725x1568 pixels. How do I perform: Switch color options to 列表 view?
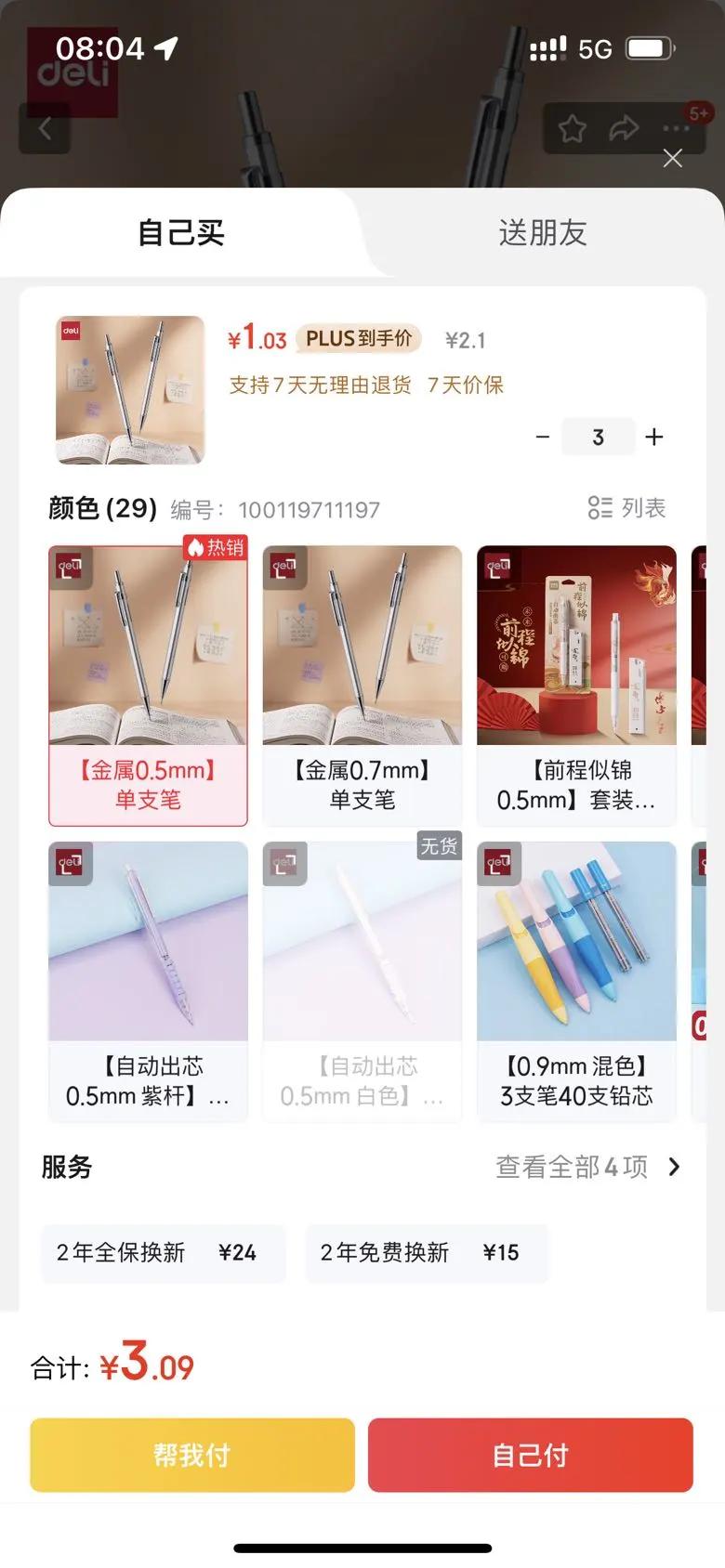[627, 508]
